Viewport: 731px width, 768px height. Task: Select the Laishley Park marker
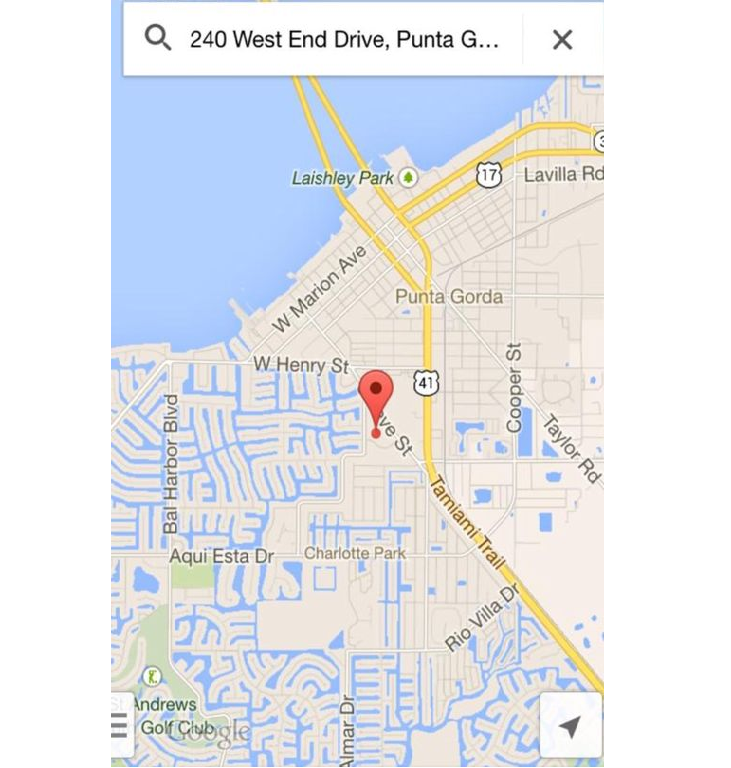click(x=408, y=178)
